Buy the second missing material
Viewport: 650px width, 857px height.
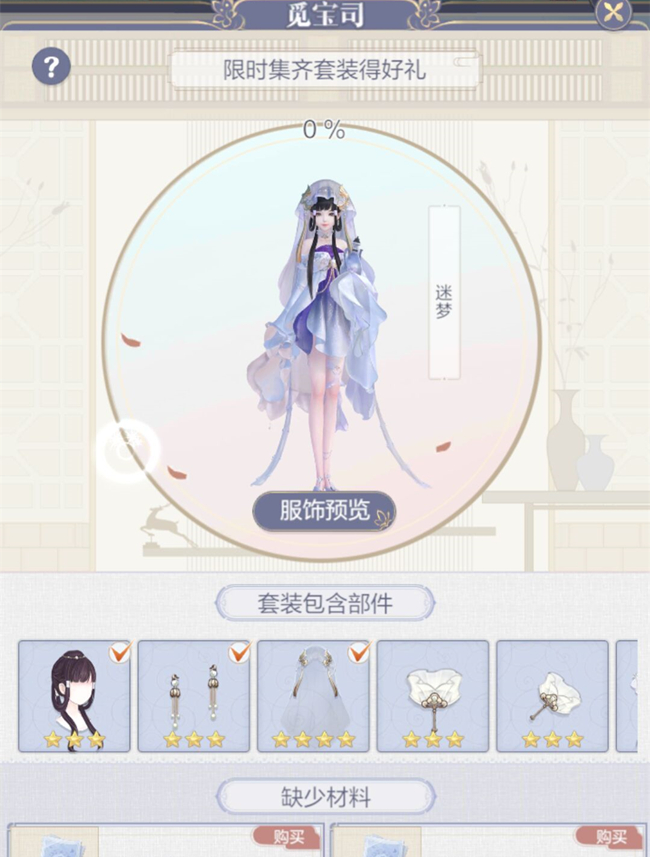point(611,836)
